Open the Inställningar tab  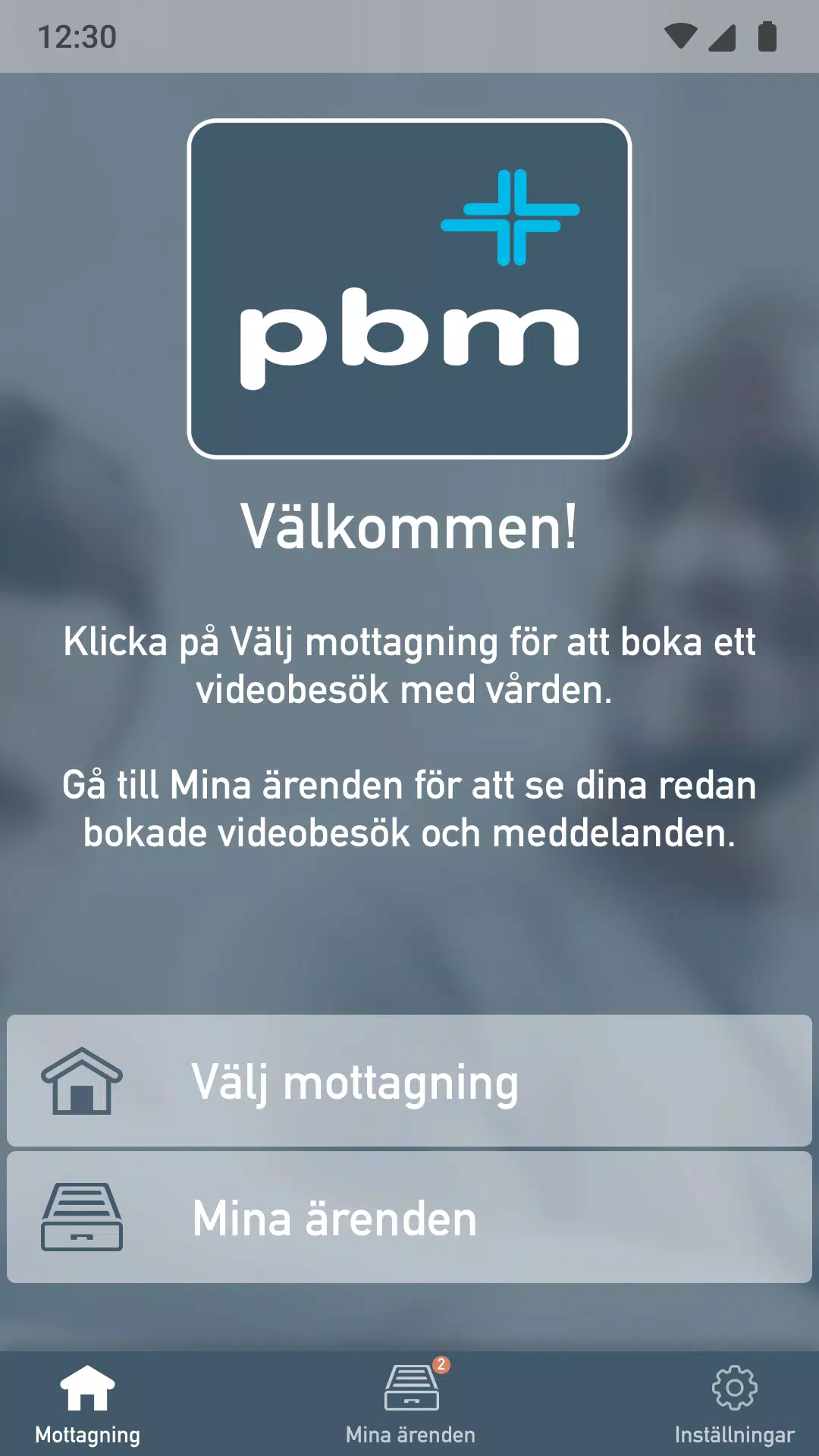733,1403
